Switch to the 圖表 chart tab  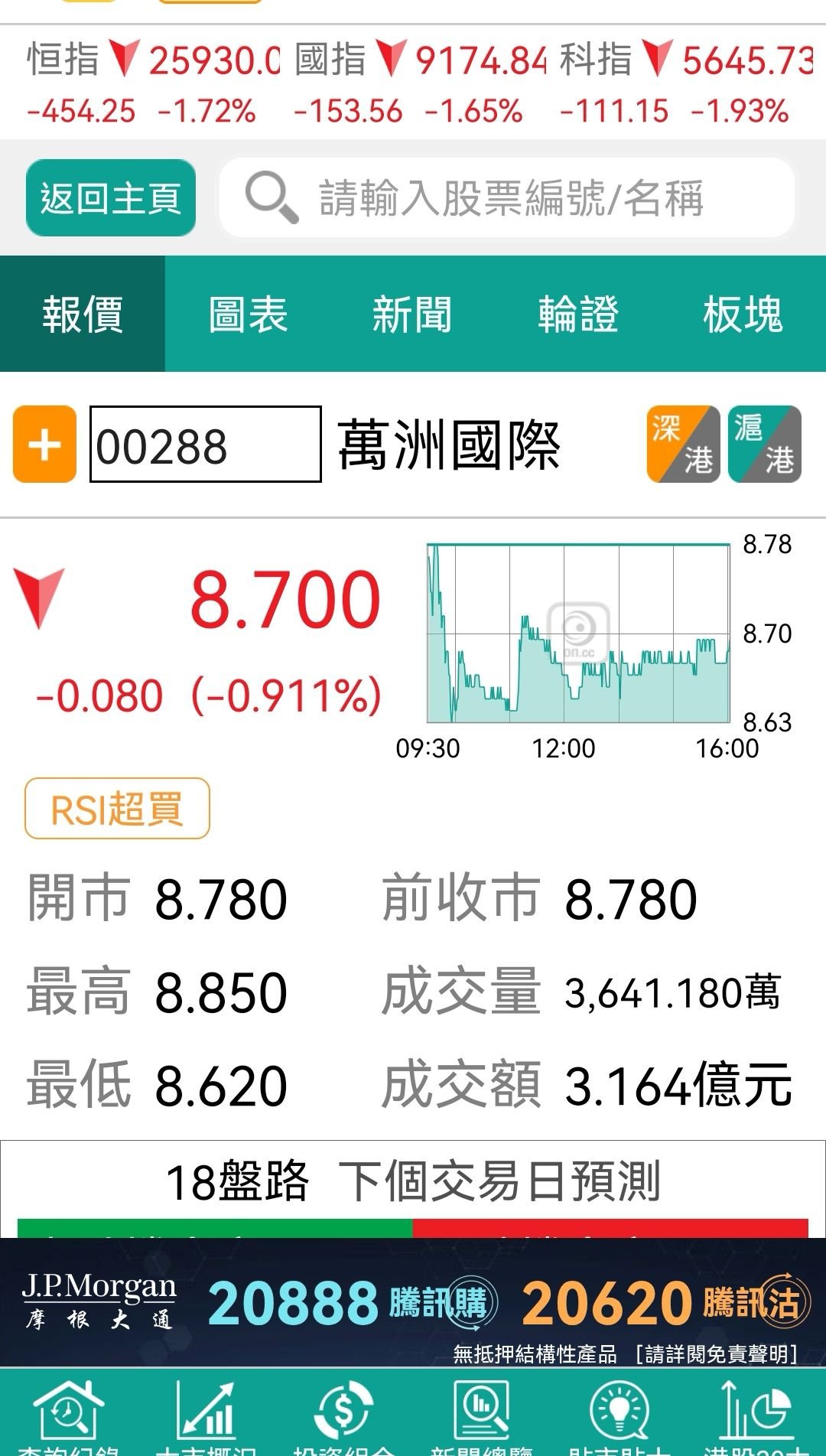[x=248, y=314]
